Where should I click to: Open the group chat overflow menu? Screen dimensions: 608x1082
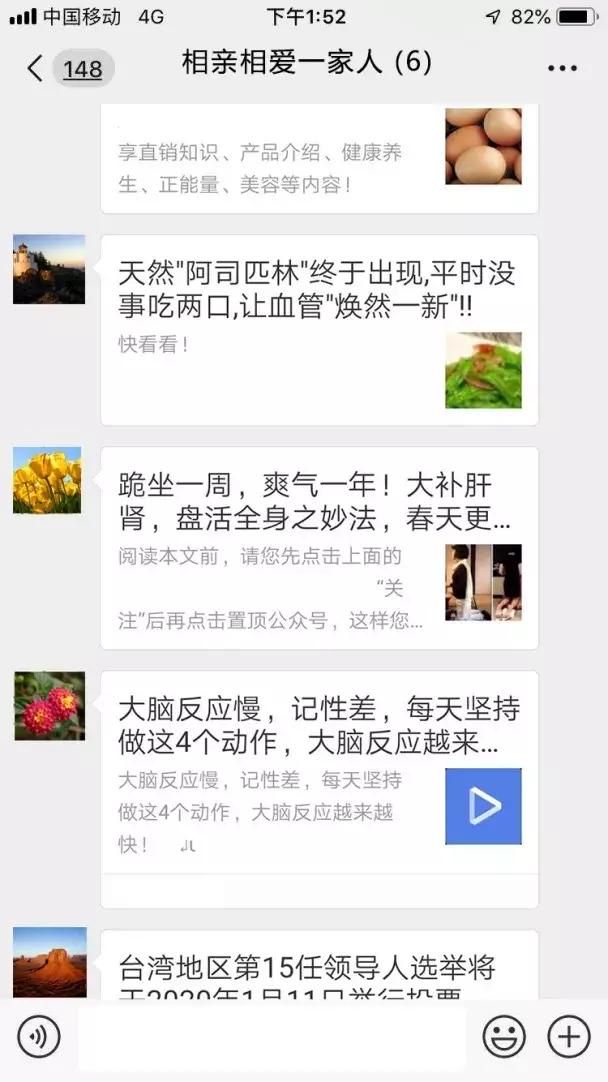tap(562, 68)
